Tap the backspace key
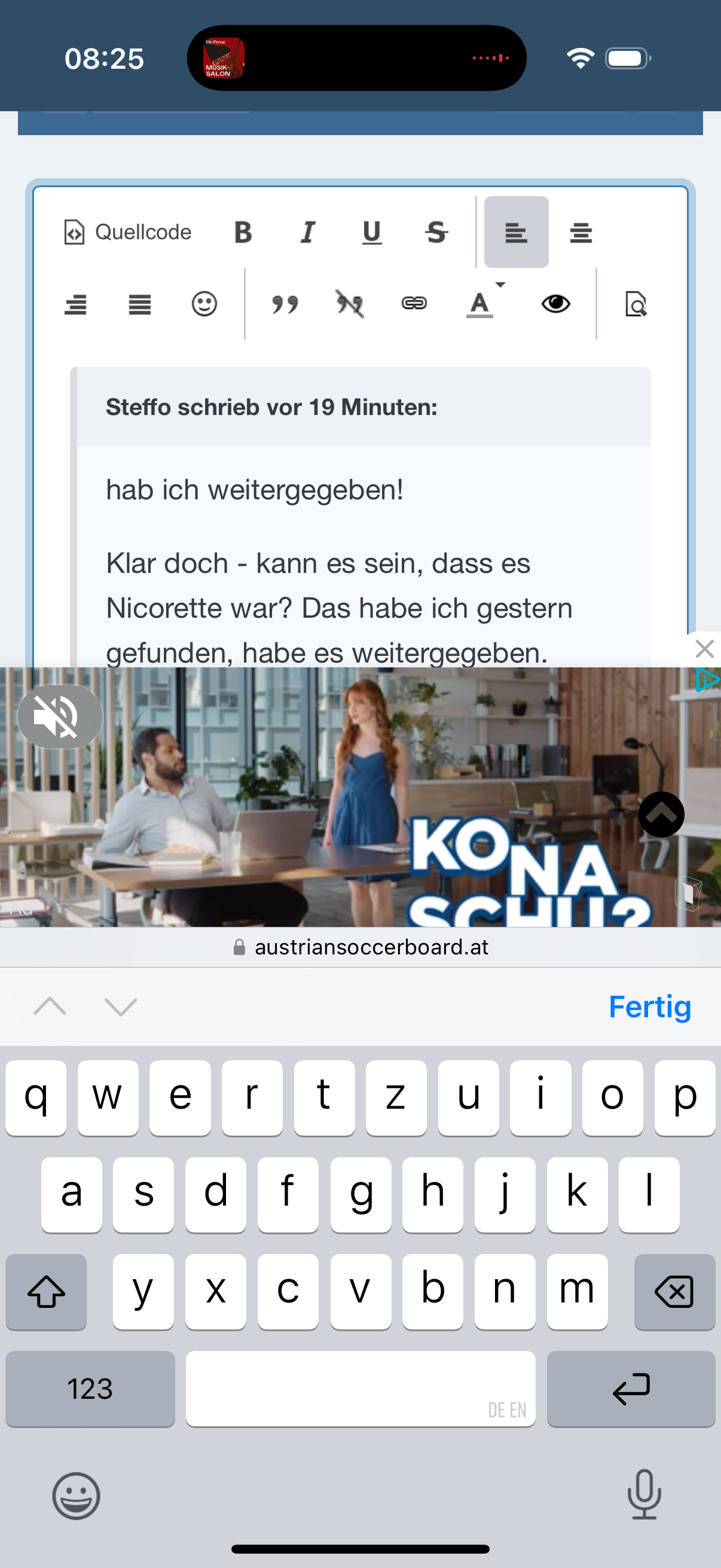The height and width of the screenshot is (1568, 721). coord(674,1292)
